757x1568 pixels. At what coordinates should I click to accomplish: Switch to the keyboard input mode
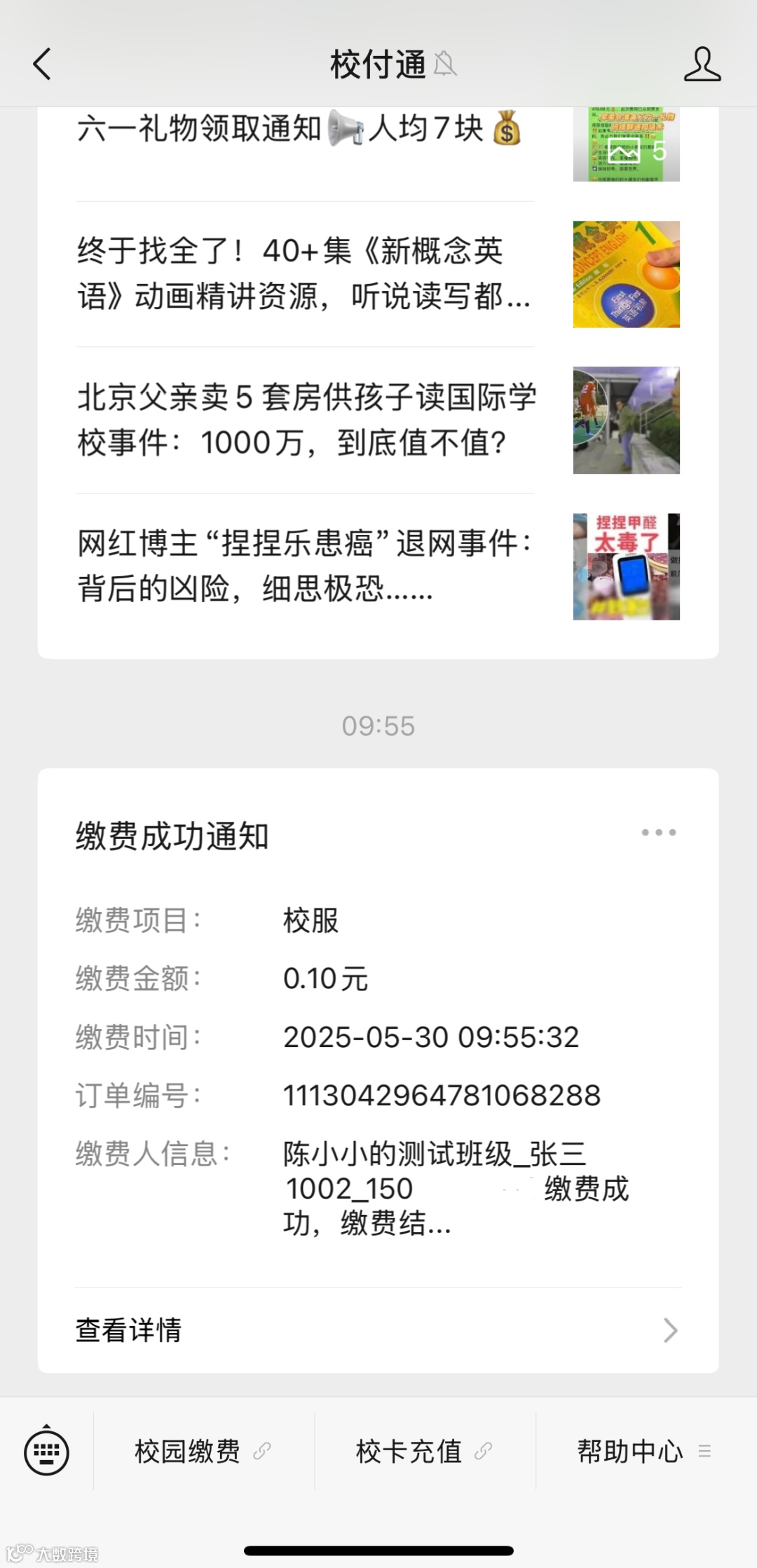point(46,1451)
